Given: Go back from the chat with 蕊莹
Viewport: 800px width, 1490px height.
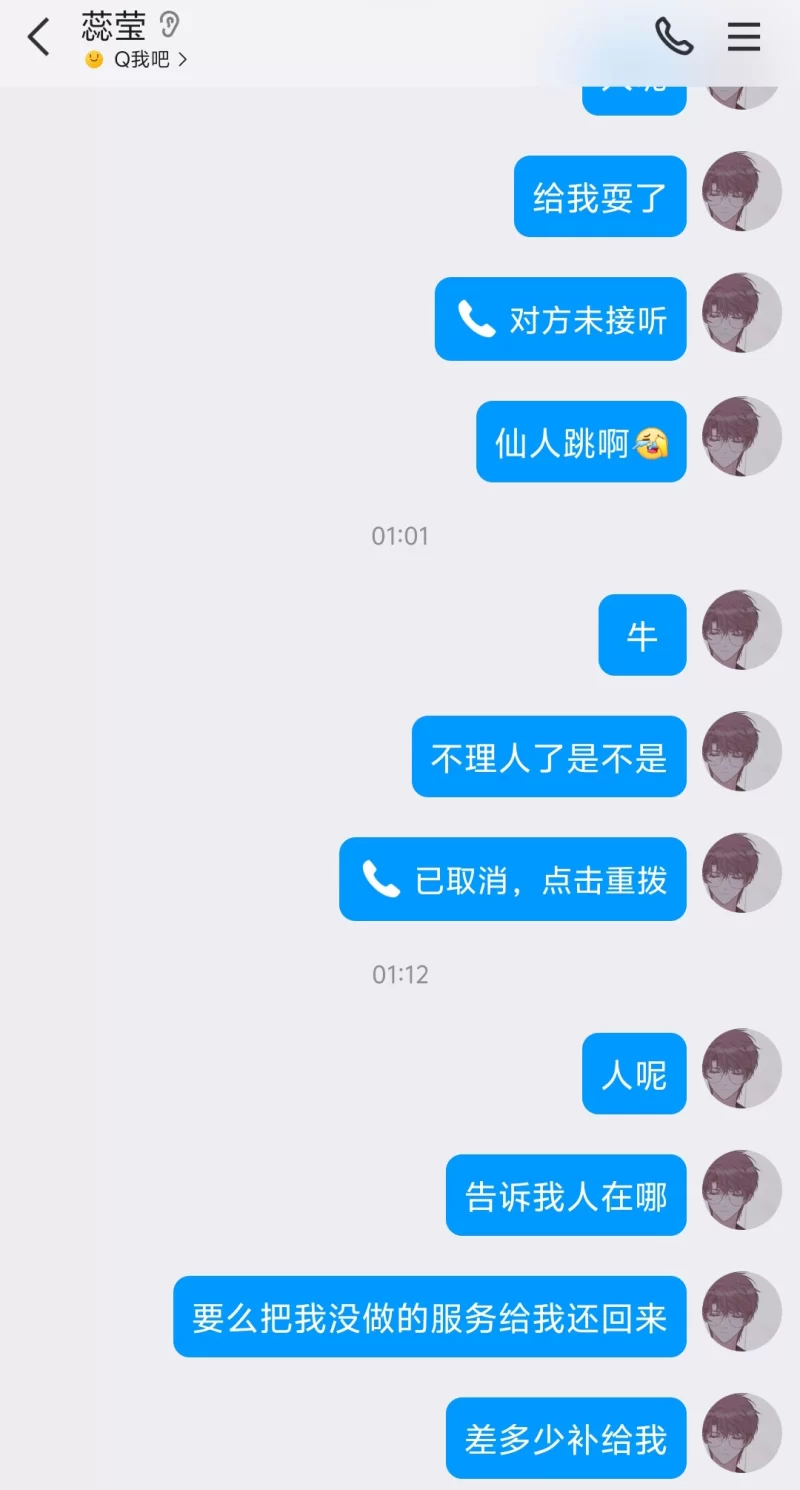Looking at the screenshot, I should (x=38, y=38).
